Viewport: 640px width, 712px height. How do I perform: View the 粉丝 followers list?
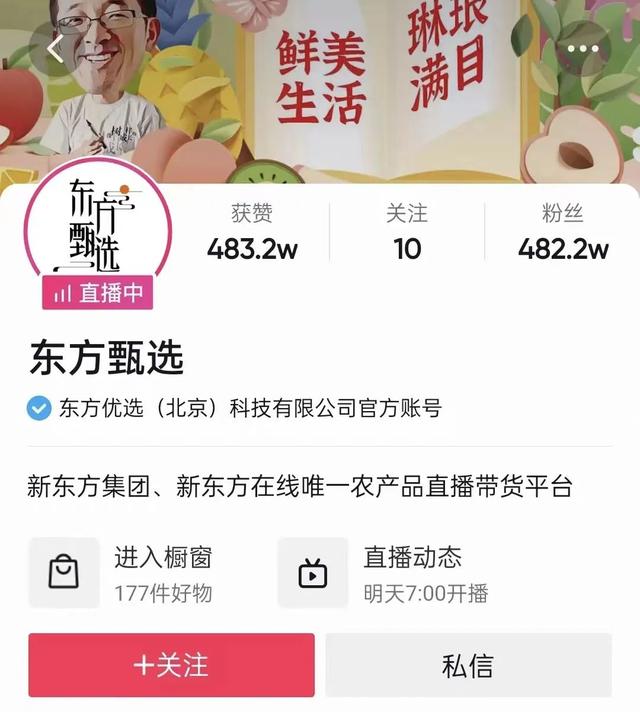(563, 232)
